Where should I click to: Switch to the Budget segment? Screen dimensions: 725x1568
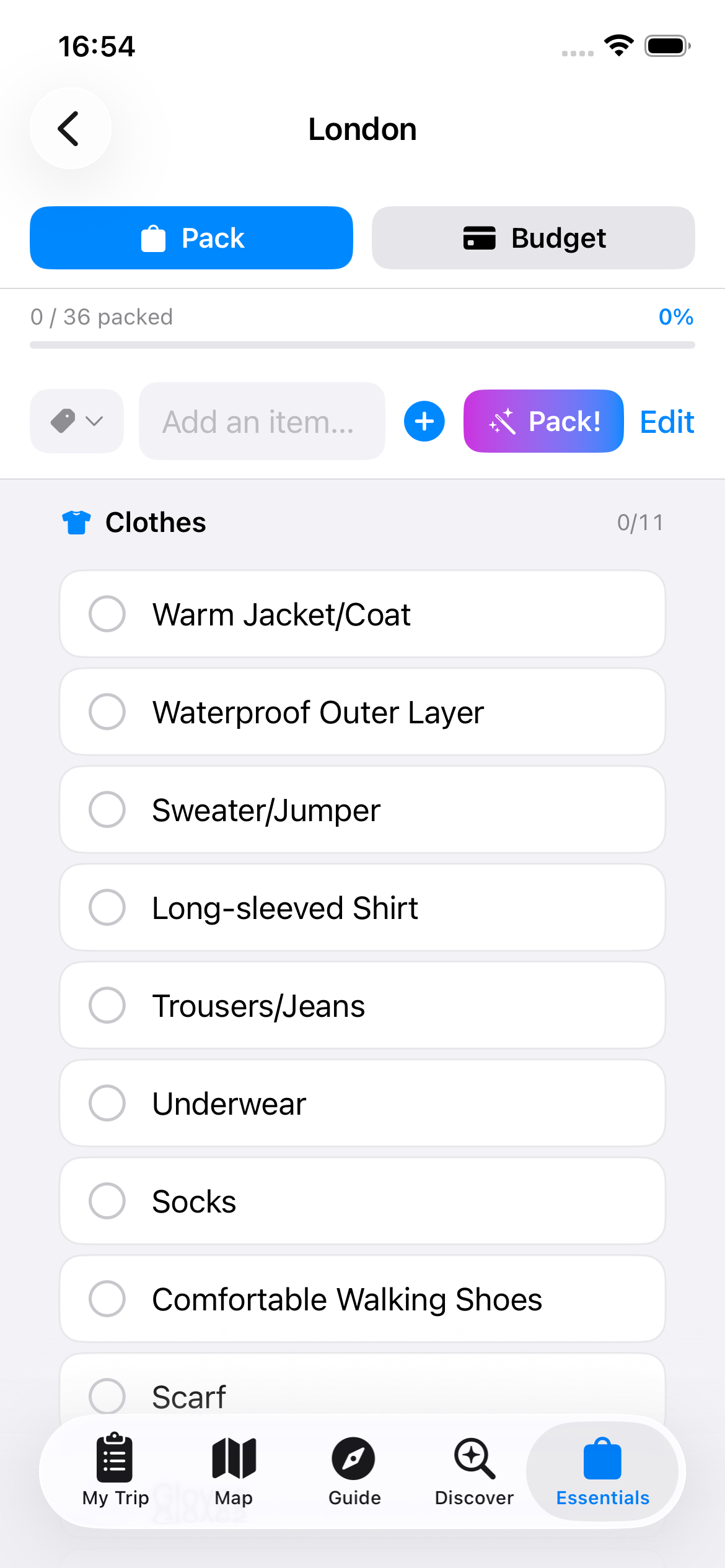point(533,238)
